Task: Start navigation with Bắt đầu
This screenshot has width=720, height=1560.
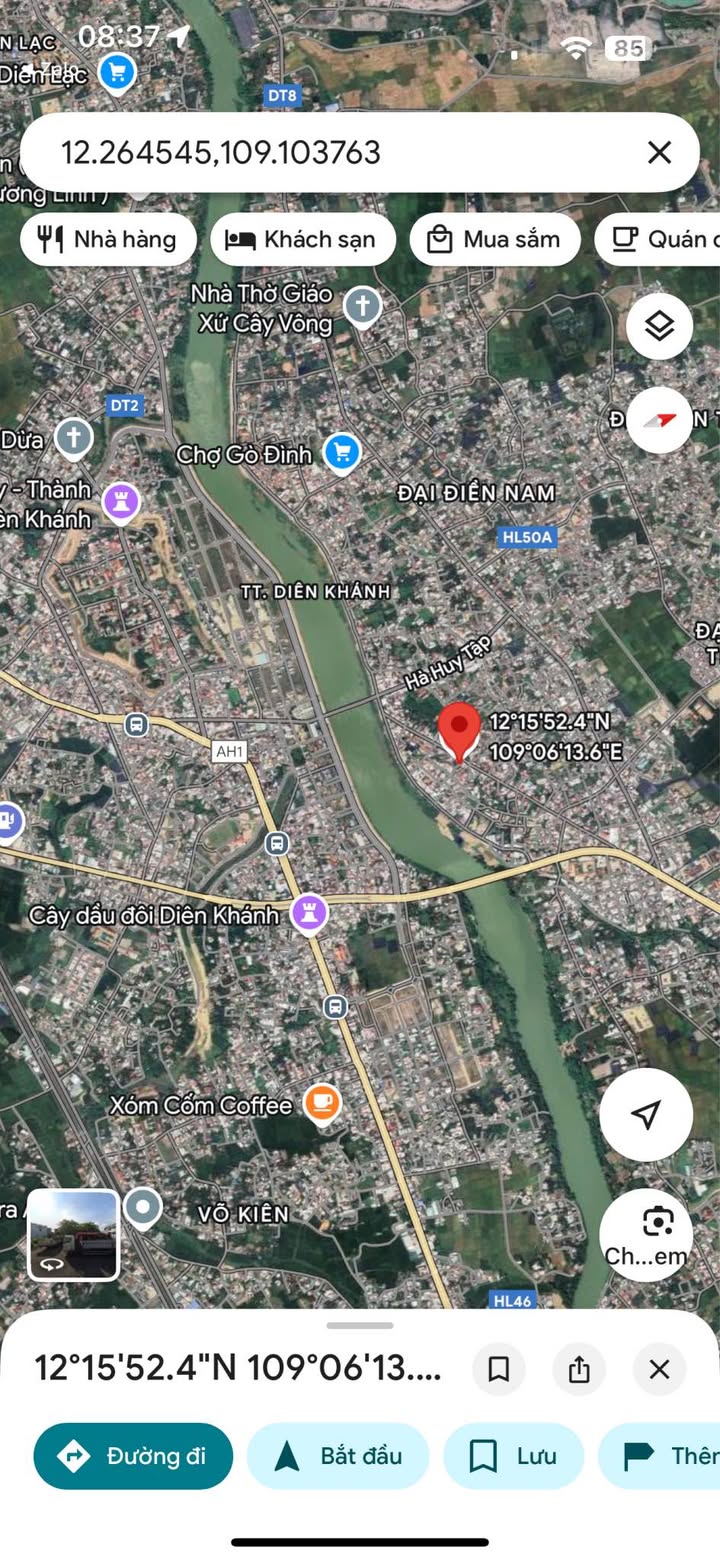Action: tap(338, 1455)
